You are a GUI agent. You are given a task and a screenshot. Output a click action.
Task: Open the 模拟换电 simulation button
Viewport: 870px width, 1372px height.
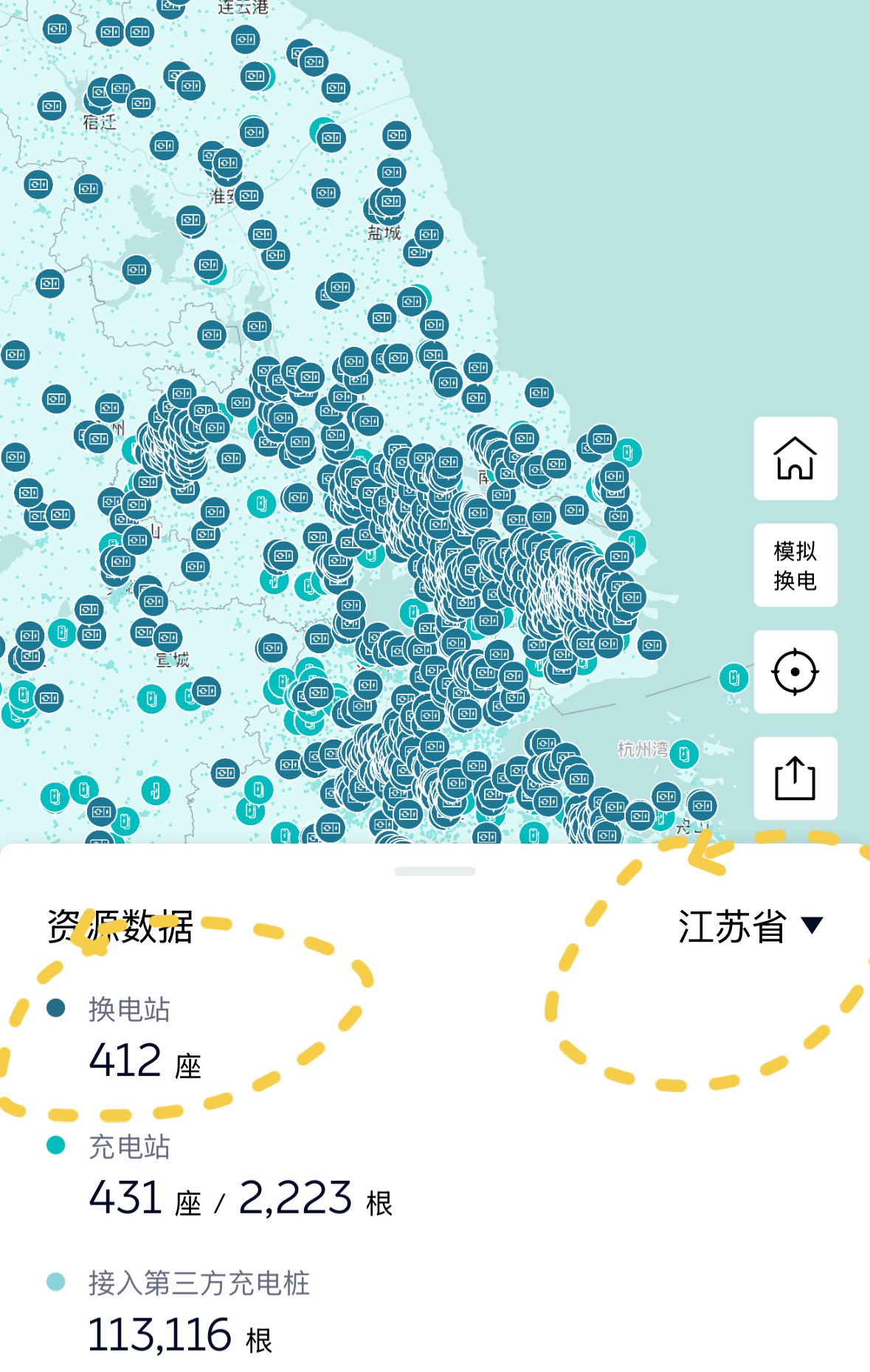click(795, 565)
